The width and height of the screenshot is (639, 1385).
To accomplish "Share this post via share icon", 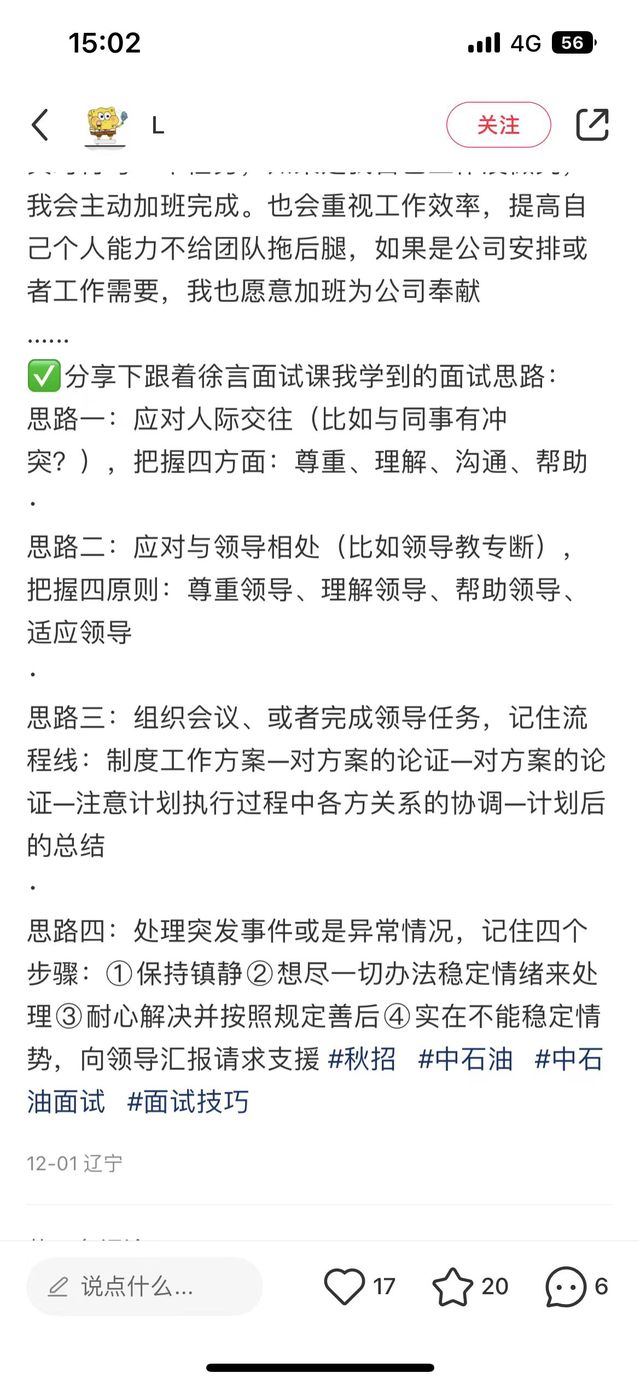I will point(592,125).
